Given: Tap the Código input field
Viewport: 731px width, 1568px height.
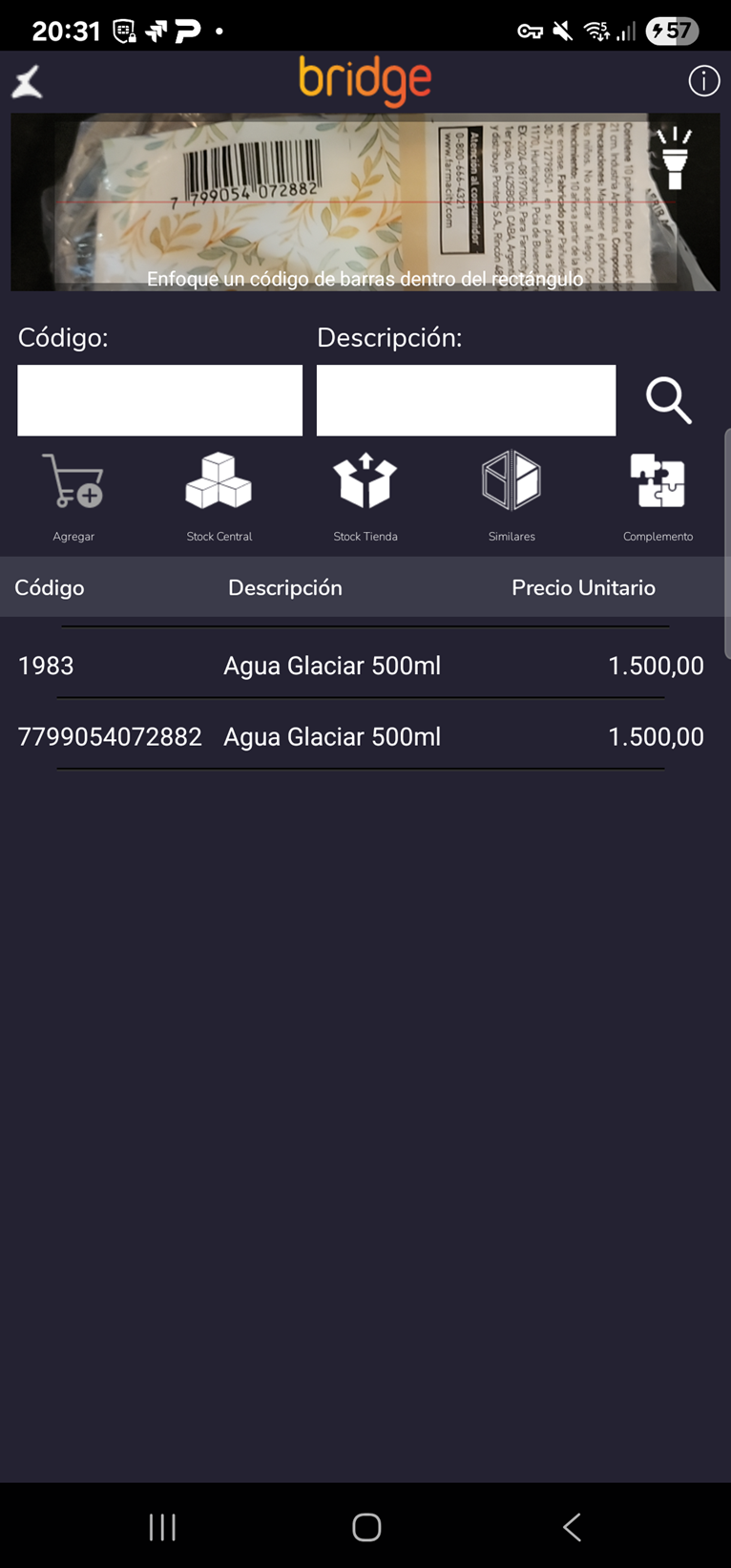Looking at the screenshot, I should click(x=159, y=400).
